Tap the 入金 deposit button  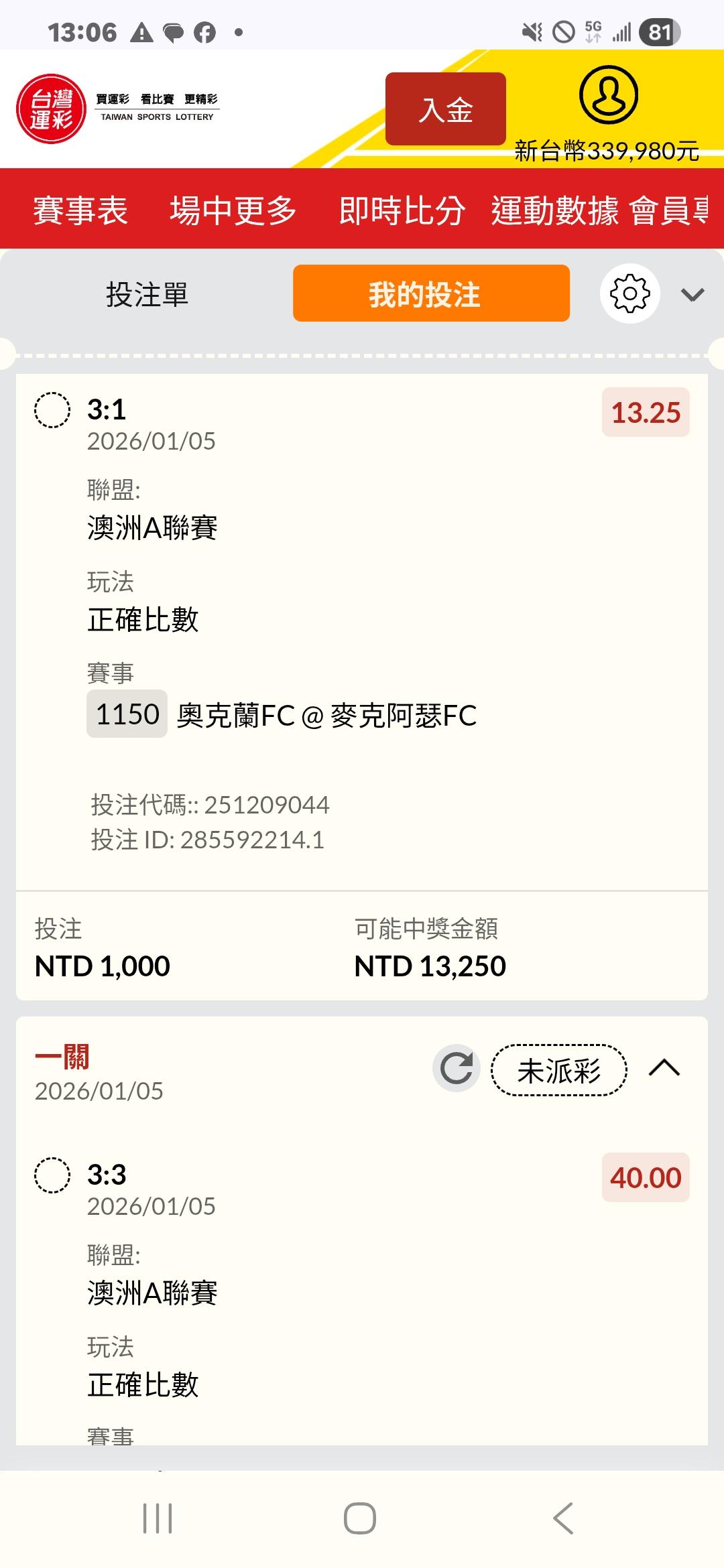(x=445, y=109)
